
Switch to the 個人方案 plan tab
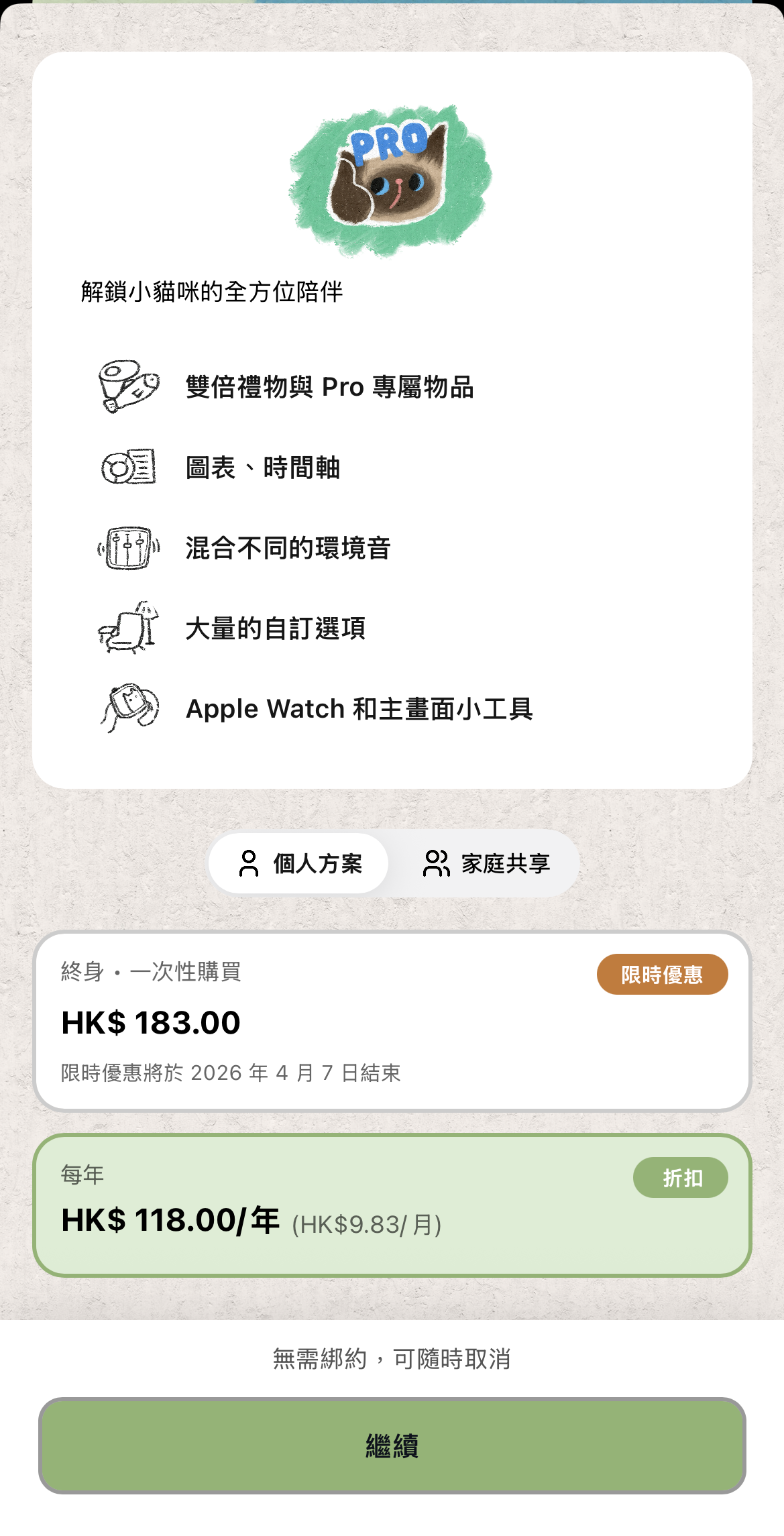[x=299, y=863]
